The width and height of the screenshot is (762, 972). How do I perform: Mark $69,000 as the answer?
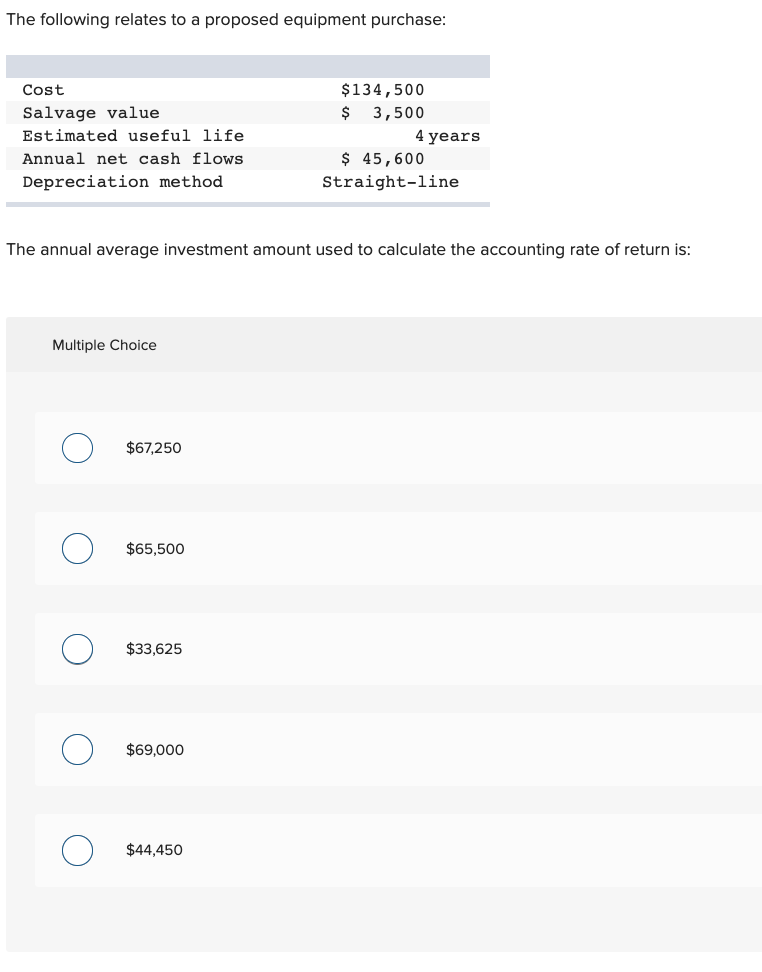(x=78, y=750)
